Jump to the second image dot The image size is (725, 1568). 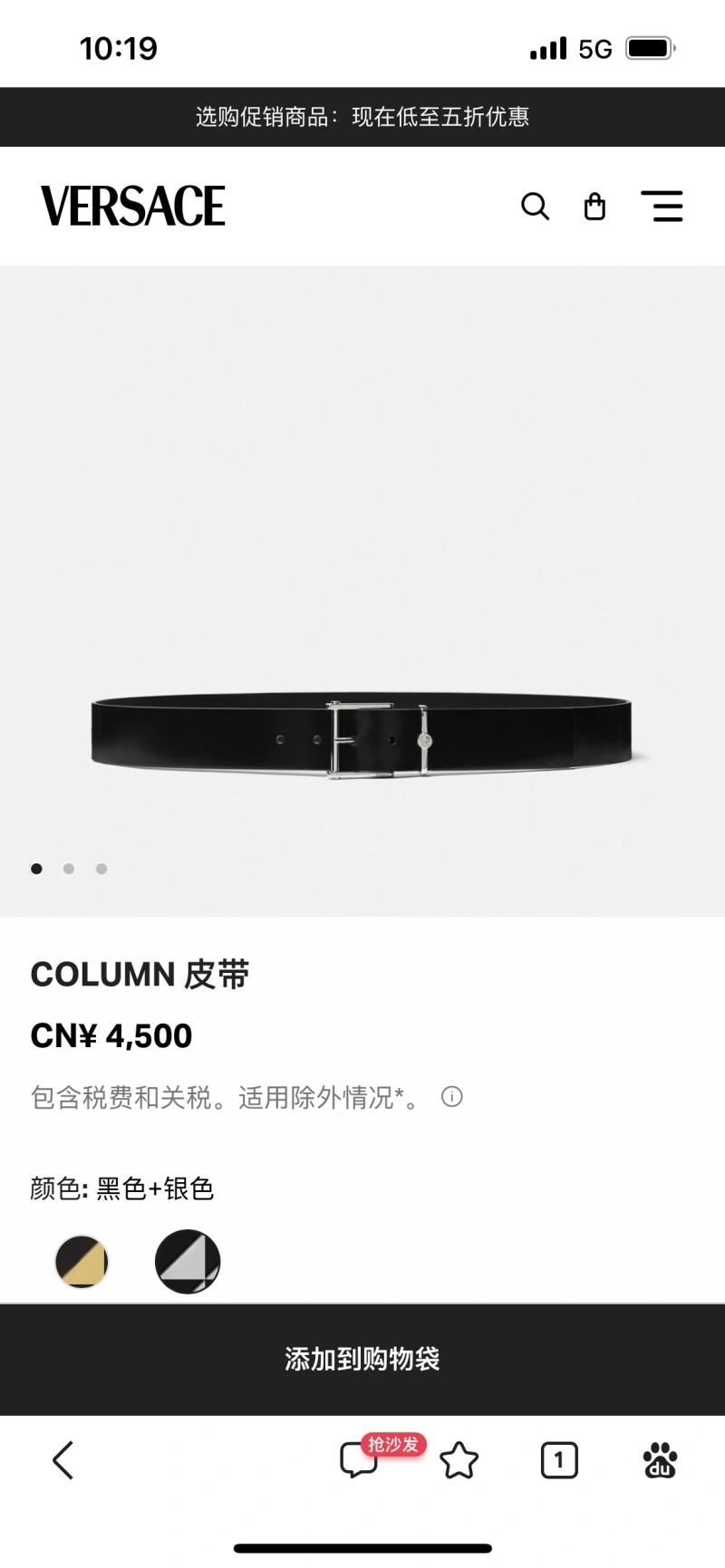69,869
